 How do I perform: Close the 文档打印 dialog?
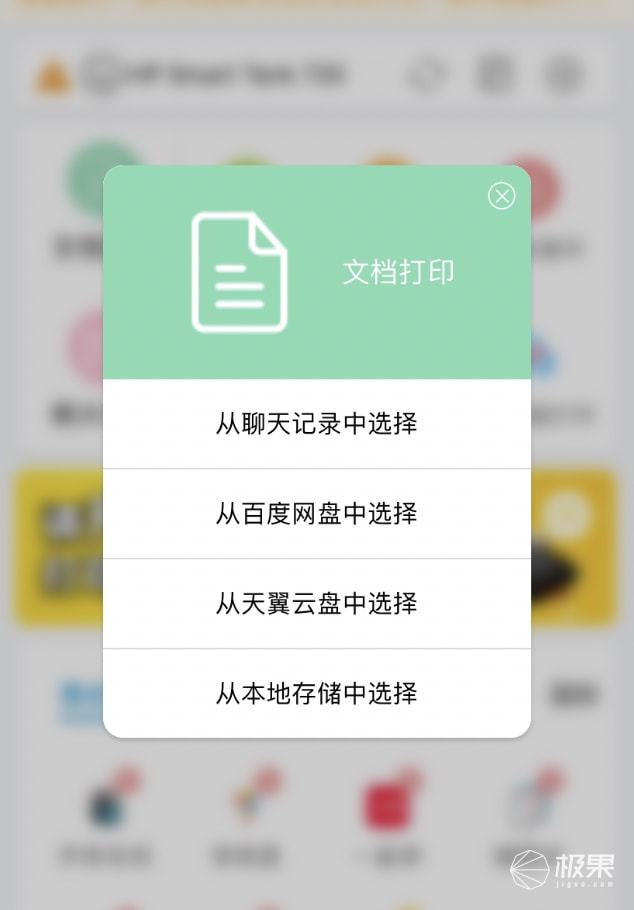click(x=501, y=196)
